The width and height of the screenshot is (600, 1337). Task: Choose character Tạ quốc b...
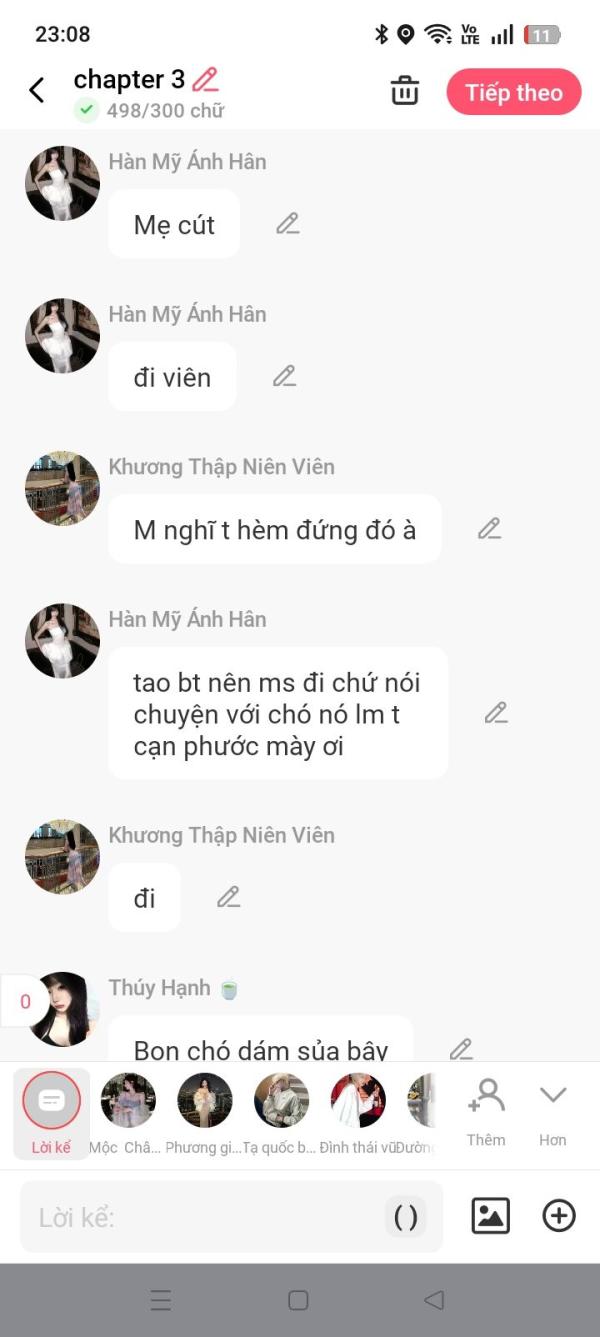pos(281,1113)
